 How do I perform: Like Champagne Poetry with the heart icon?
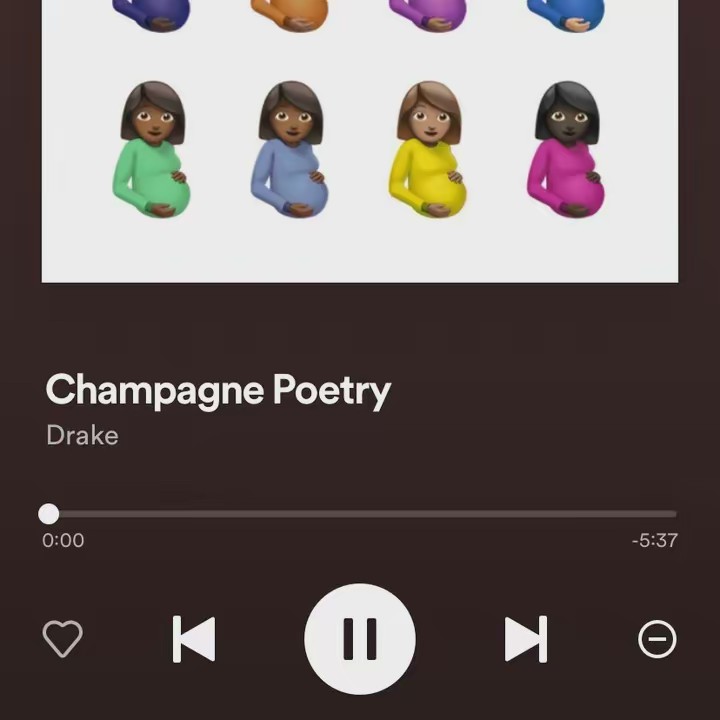tap(62, 639)
